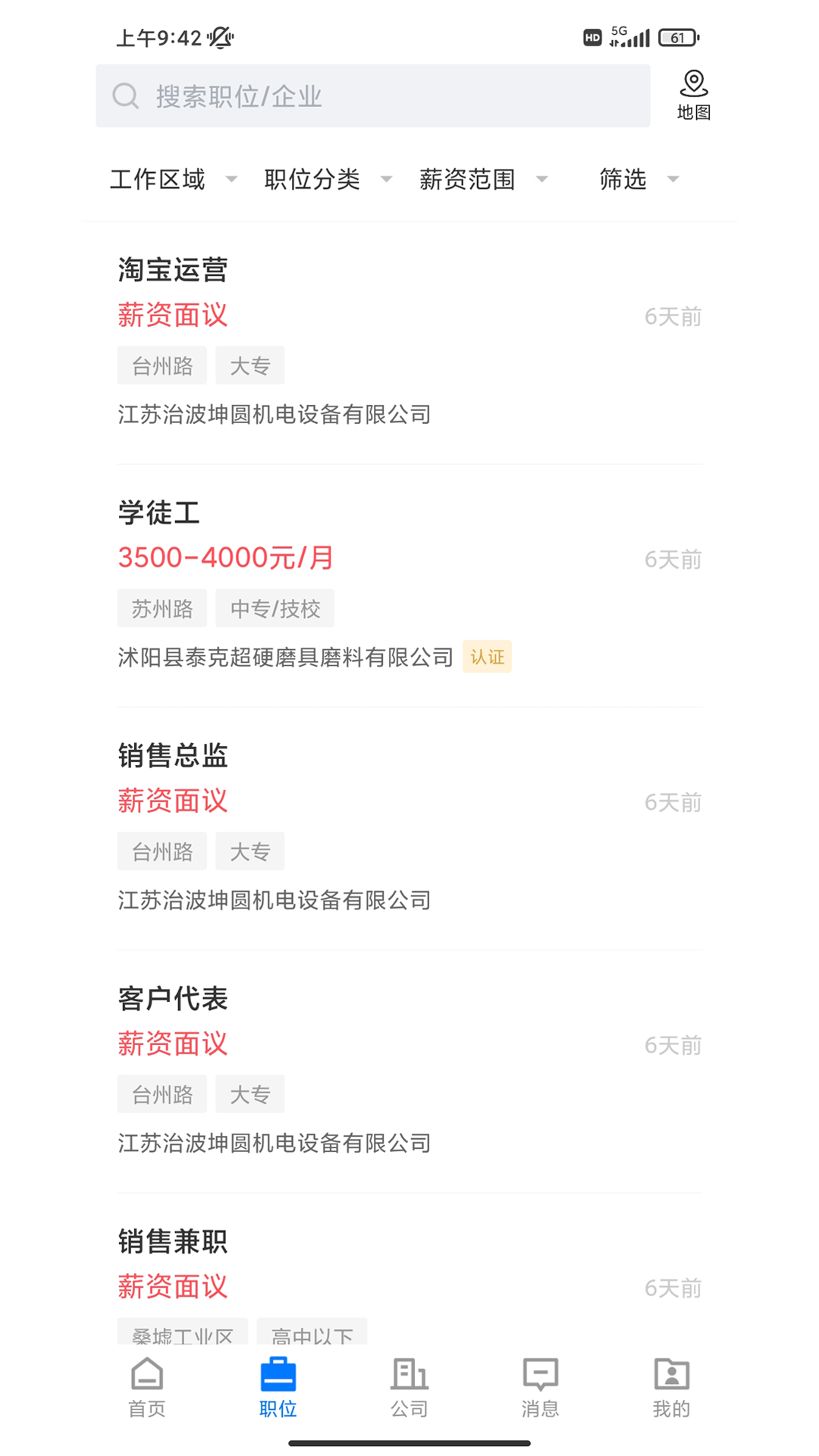Tap the job/company search box
Image resolution: width=819 pixels, height=1456 pixels.
point(372,96)
